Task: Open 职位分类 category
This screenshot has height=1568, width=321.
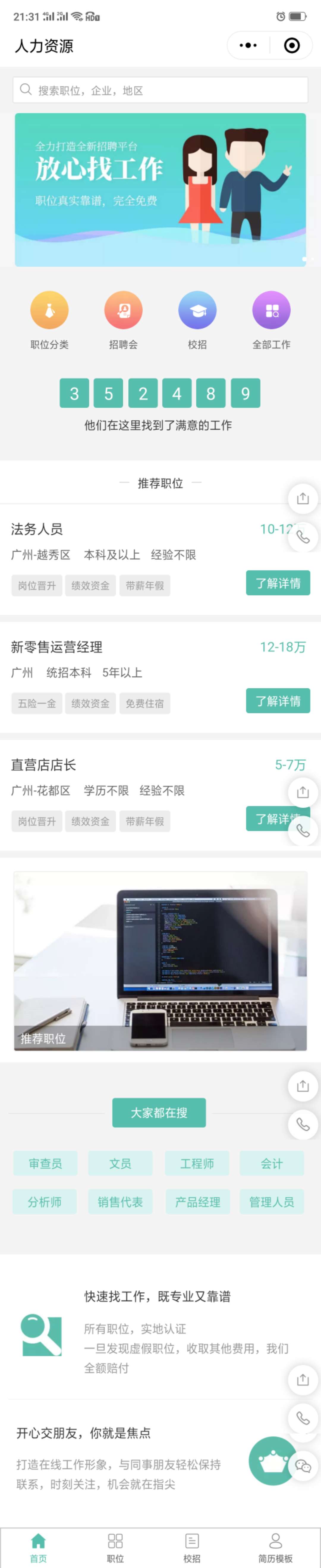Action: point(49,310)
